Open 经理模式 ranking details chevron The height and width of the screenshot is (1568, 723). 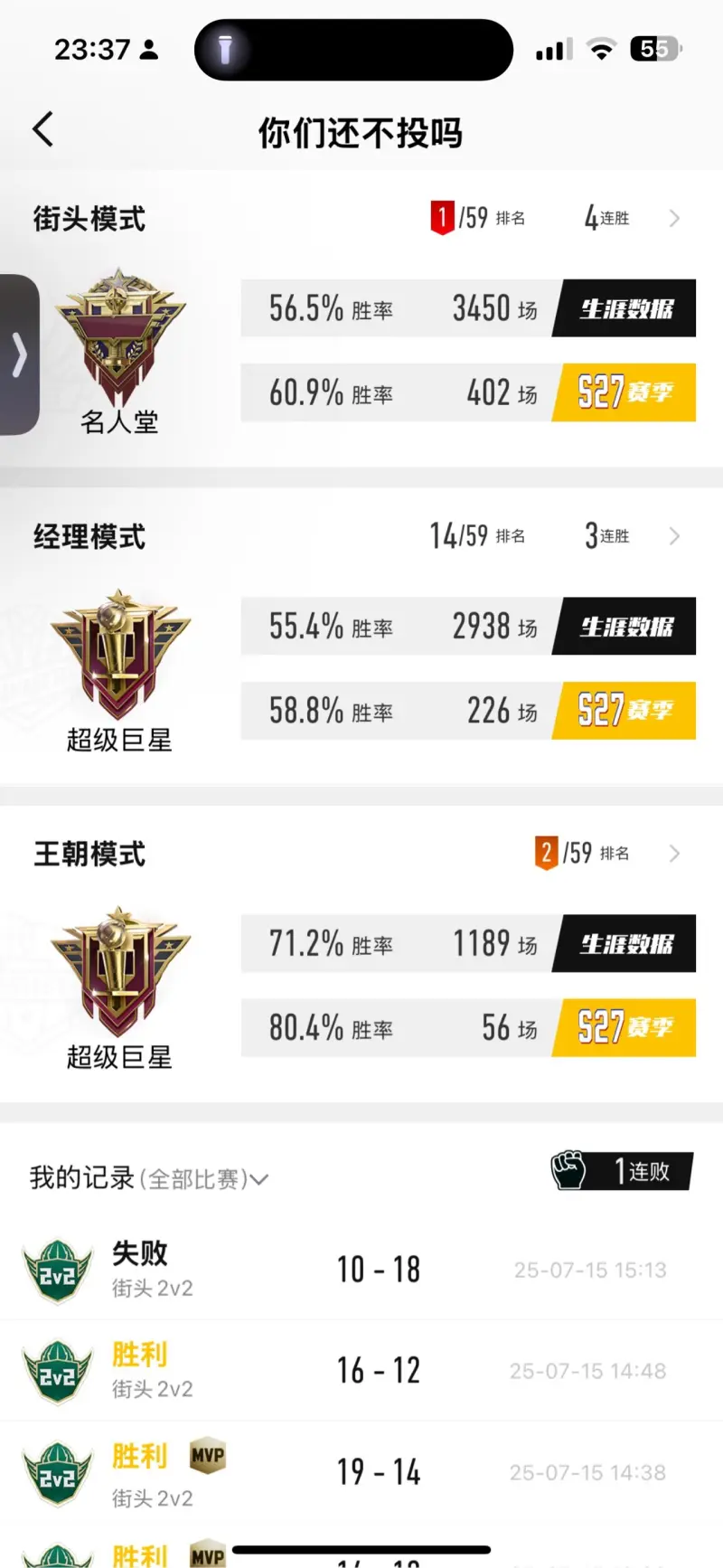point(674,536)
